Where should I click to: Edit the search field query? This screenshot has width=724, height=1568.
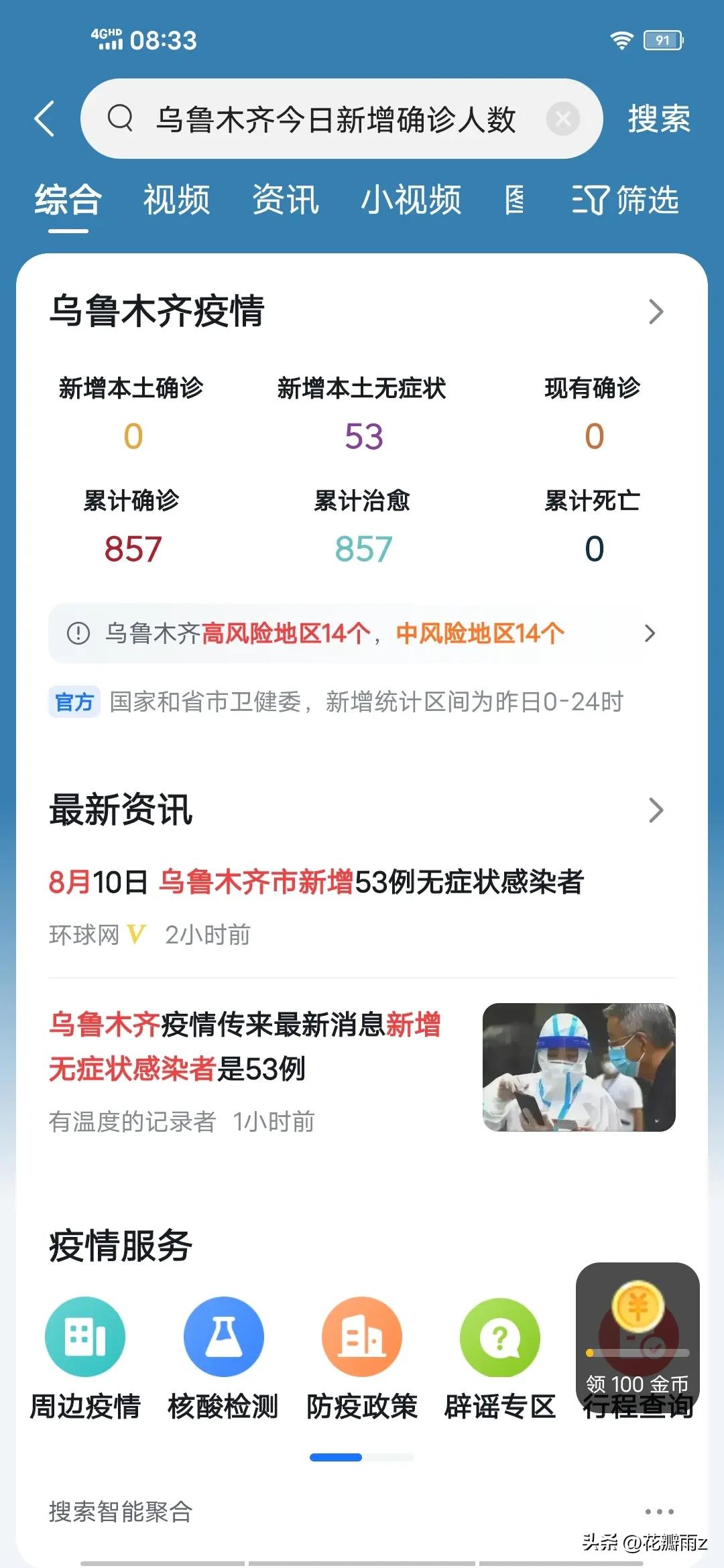click(335, 119)
